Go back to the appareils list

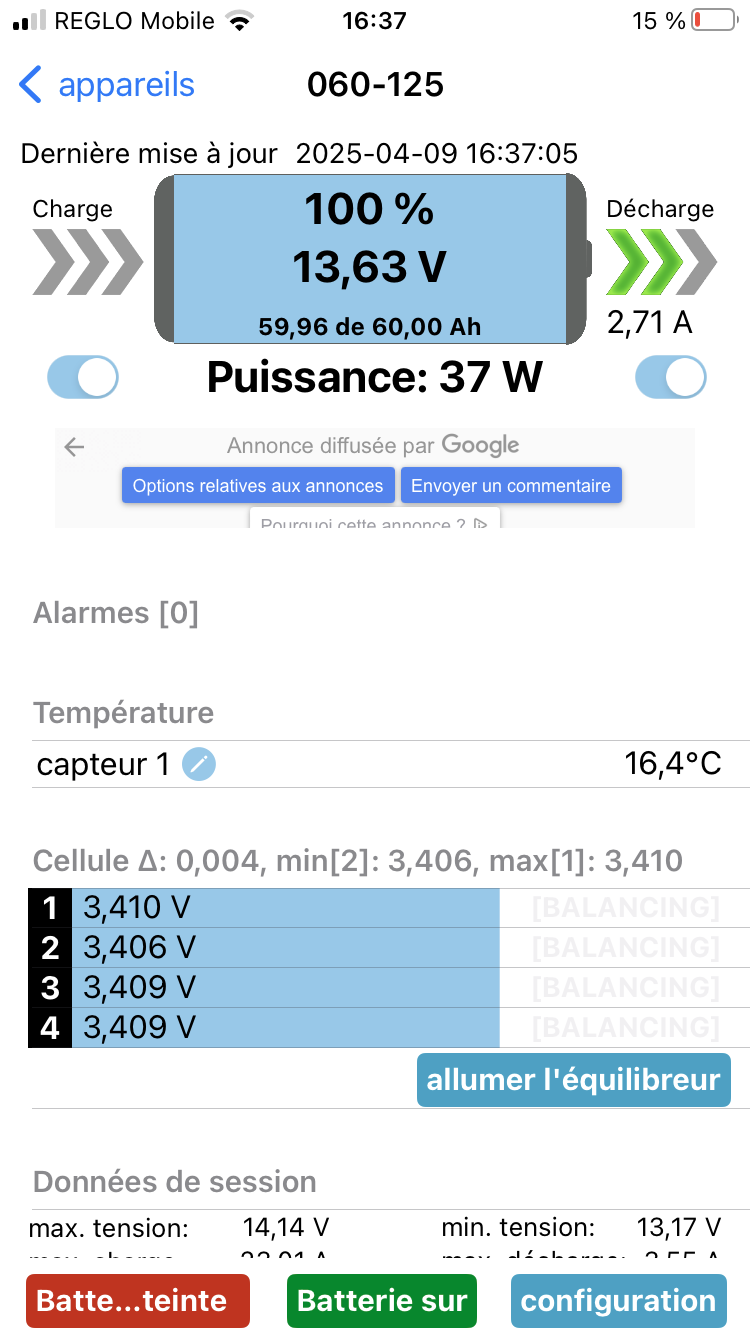pos(106,85)
